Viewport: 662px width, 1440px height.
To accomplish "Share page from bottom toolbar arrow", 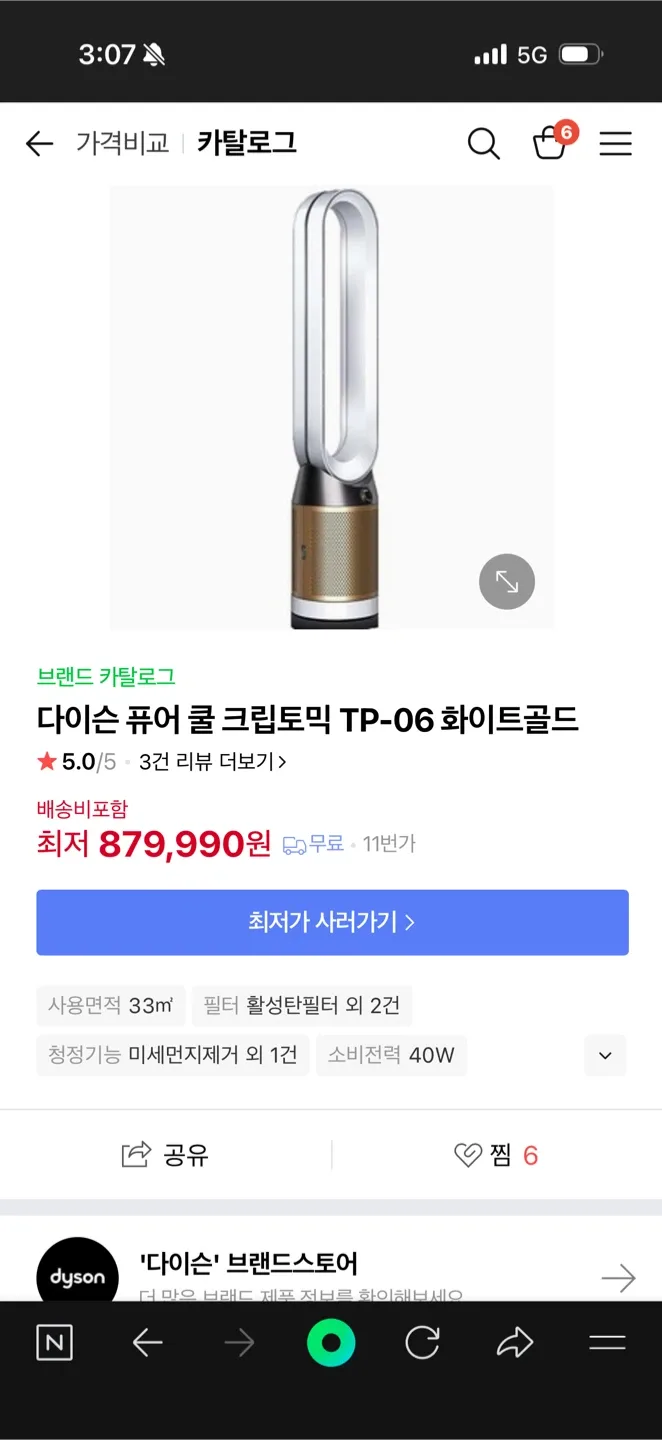I will point(514,1343).
